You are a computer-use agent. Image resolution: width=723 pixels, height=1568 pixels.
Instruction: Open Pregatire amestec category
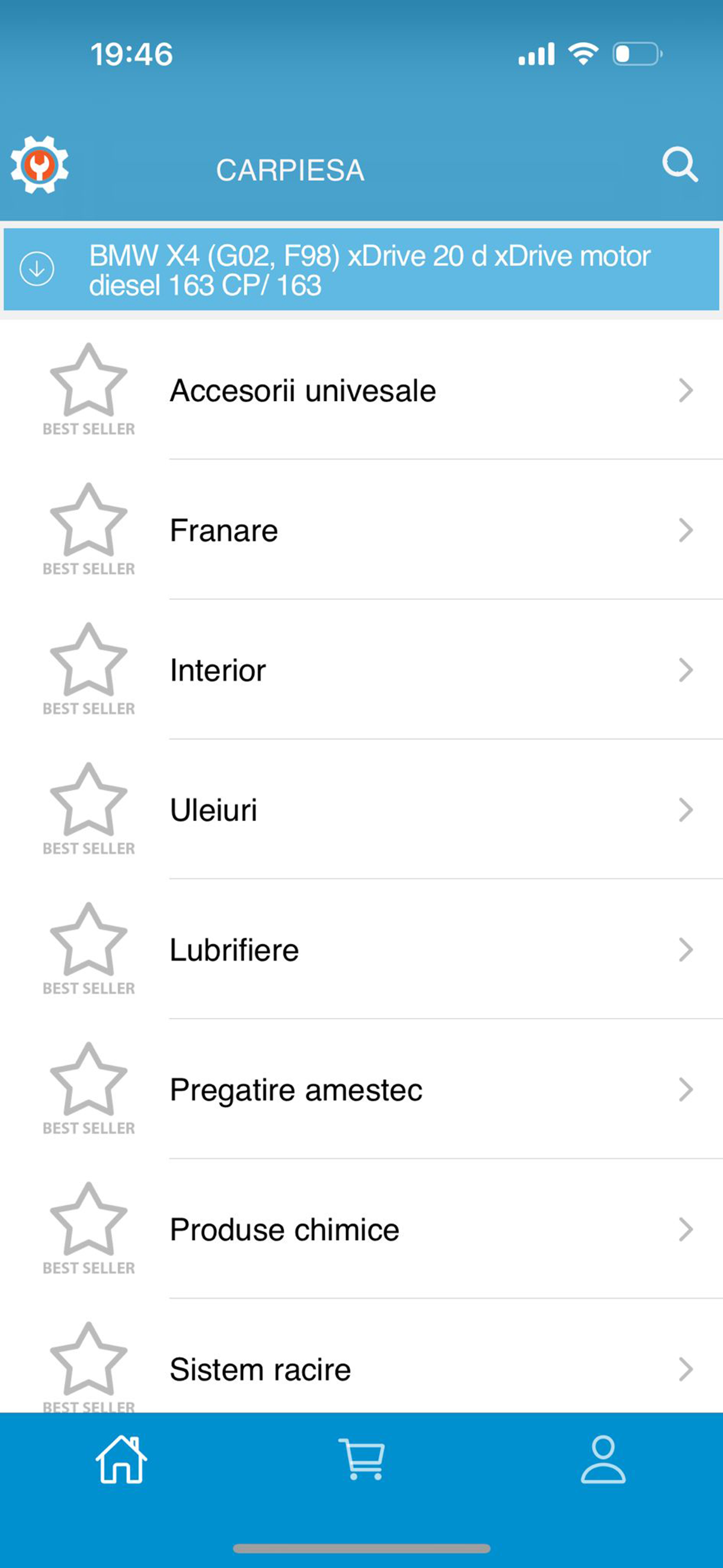[361, 1090]
